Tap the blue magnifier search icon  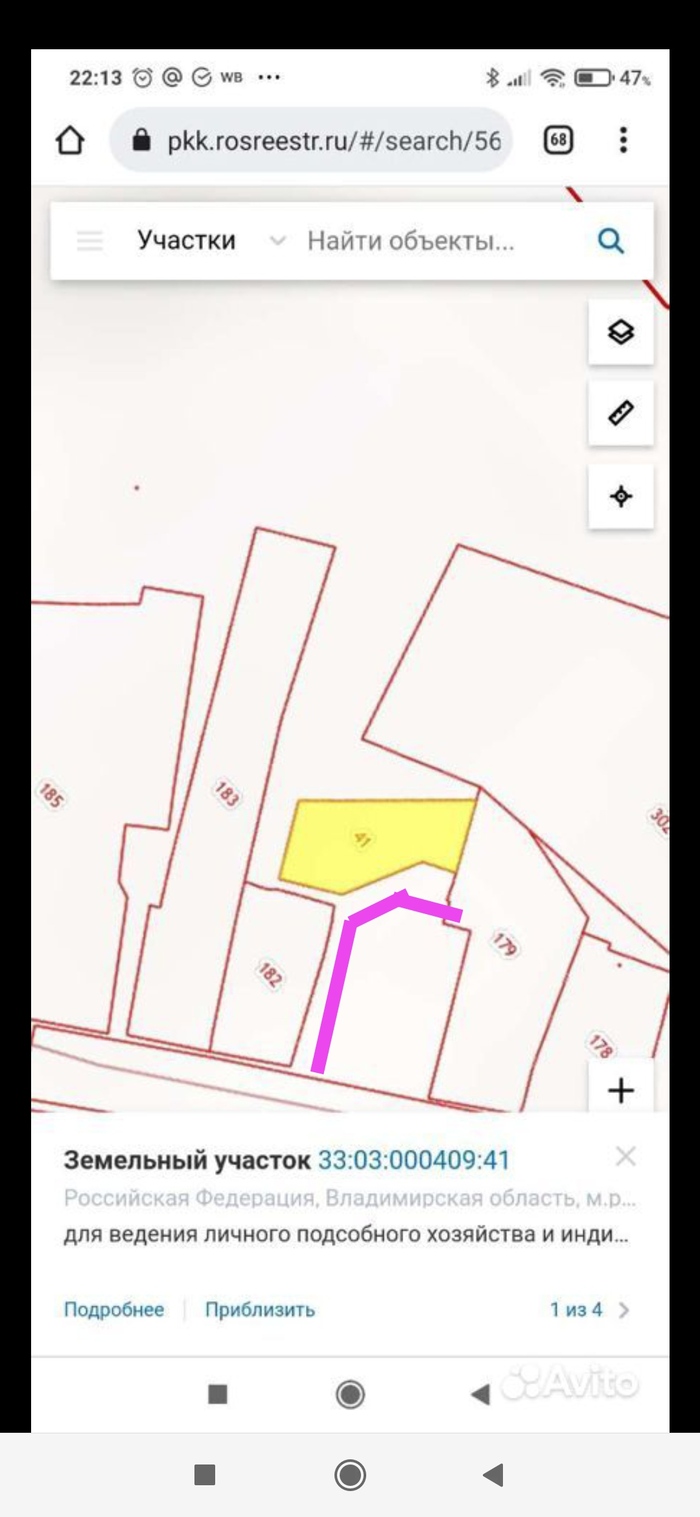coord(610,241)
